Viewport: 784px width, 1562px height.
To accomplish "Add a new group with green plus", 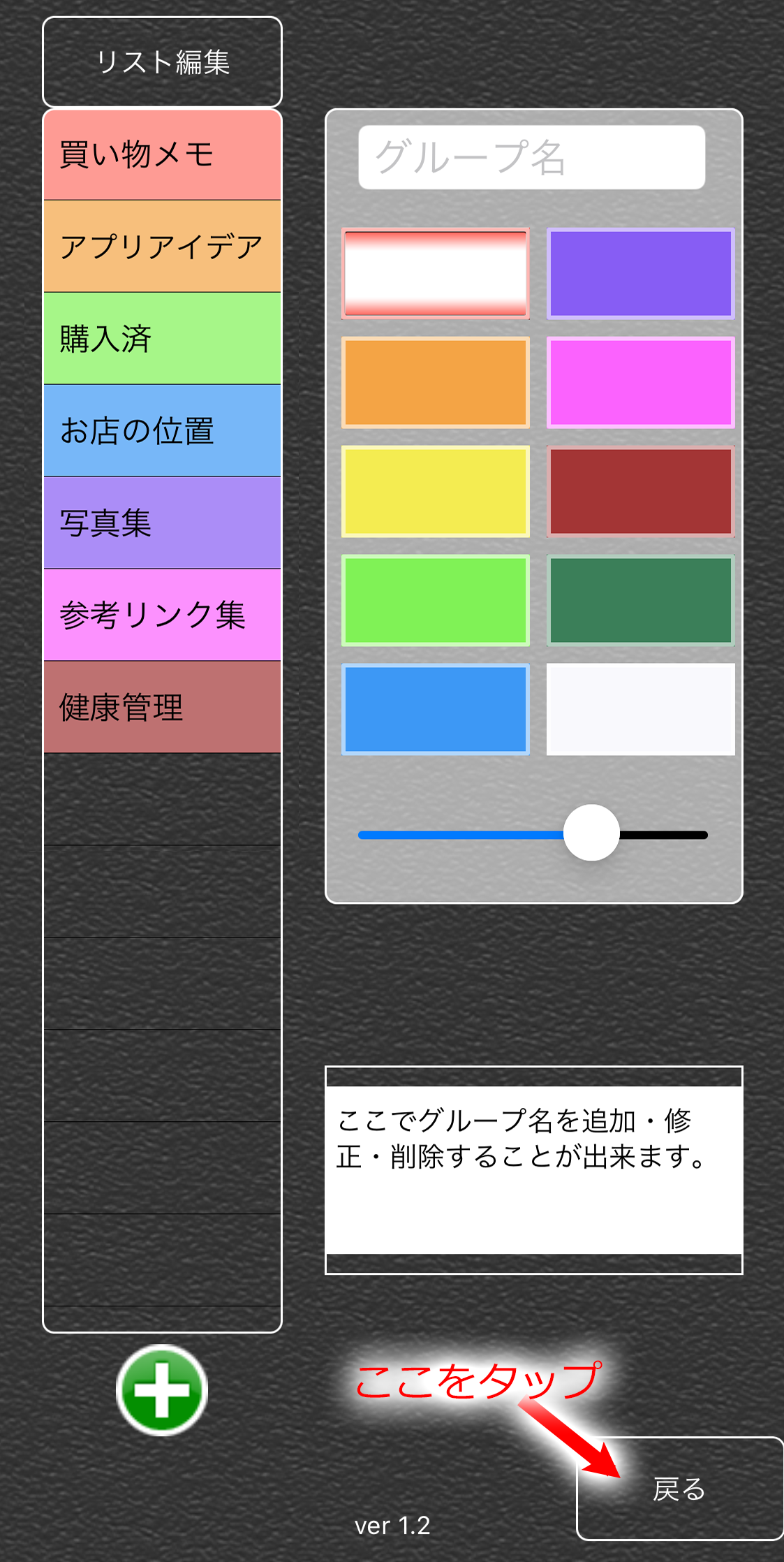I will 162,1389.
